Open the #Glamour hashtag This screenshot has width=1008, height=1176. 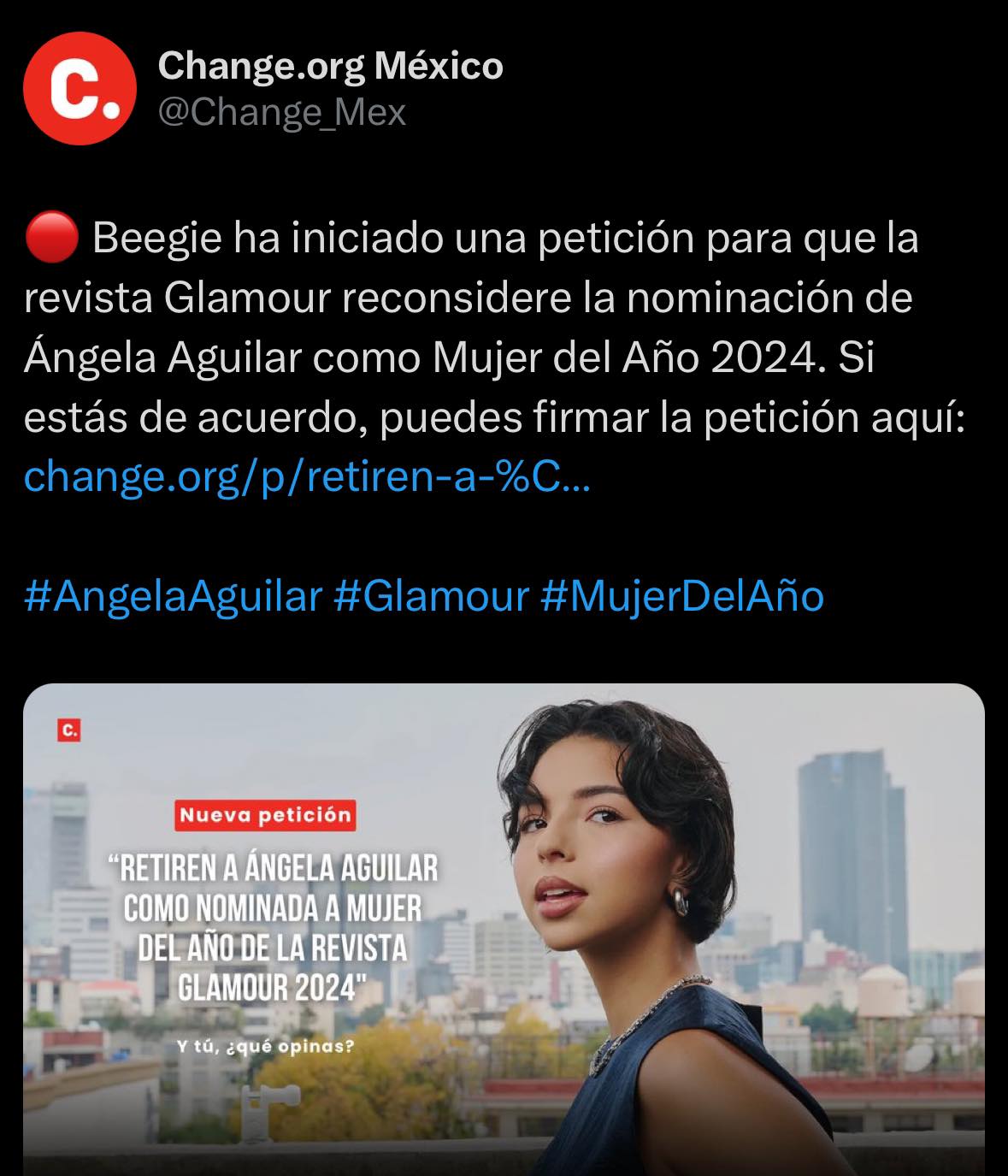click(x=431, y=596)
